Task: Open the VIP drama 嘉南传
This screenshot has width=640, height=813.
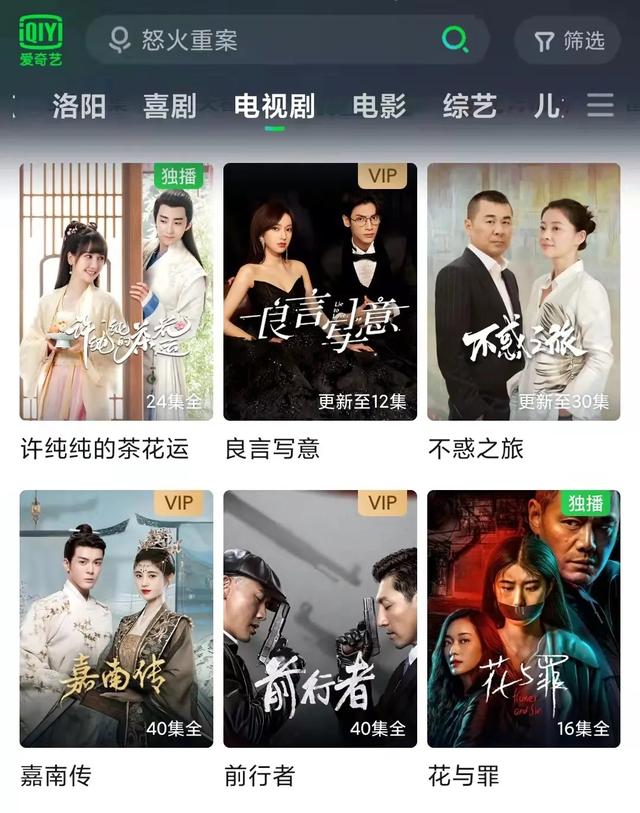Action: click(x=116, y=618)
